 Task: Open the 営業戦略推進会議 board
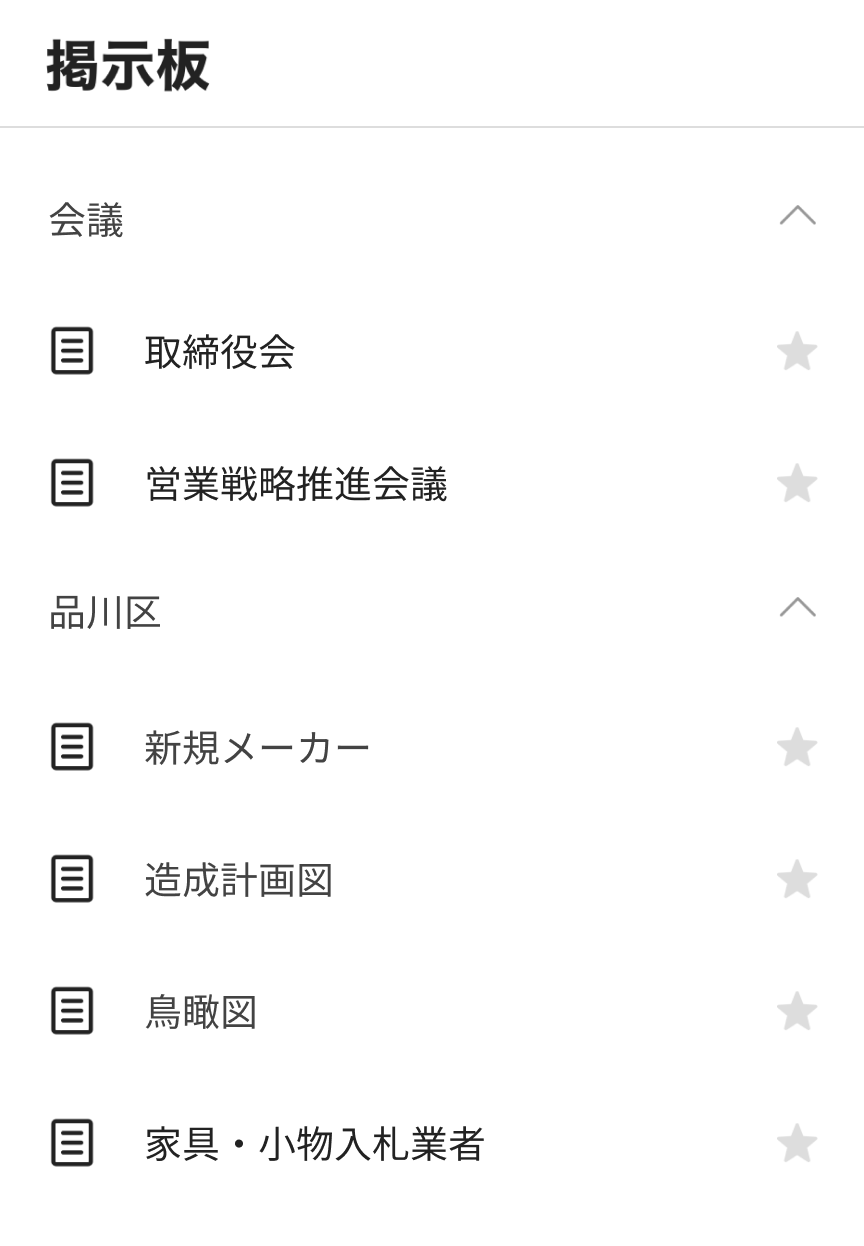click(x=296, y=484)
